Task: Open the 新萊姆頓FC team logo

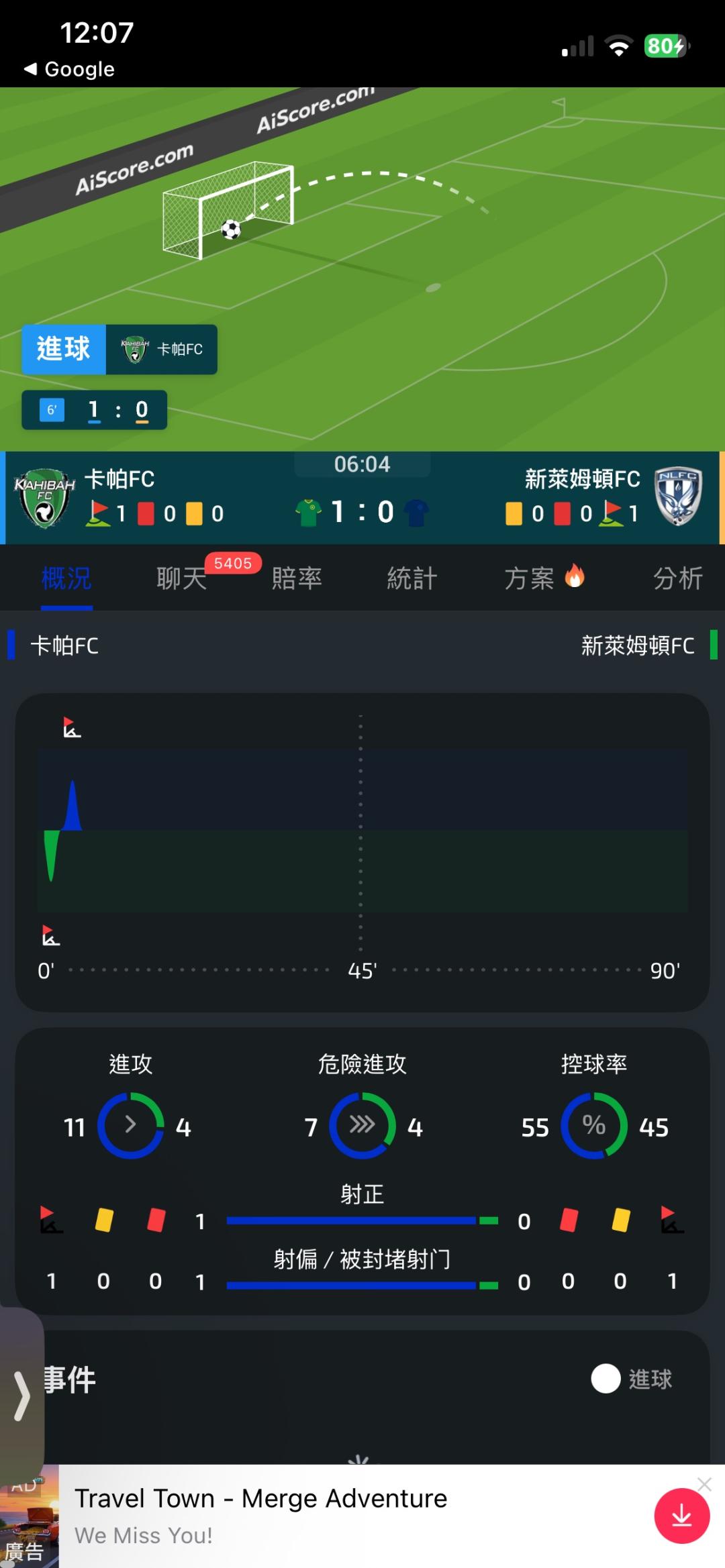Action: 678,496
